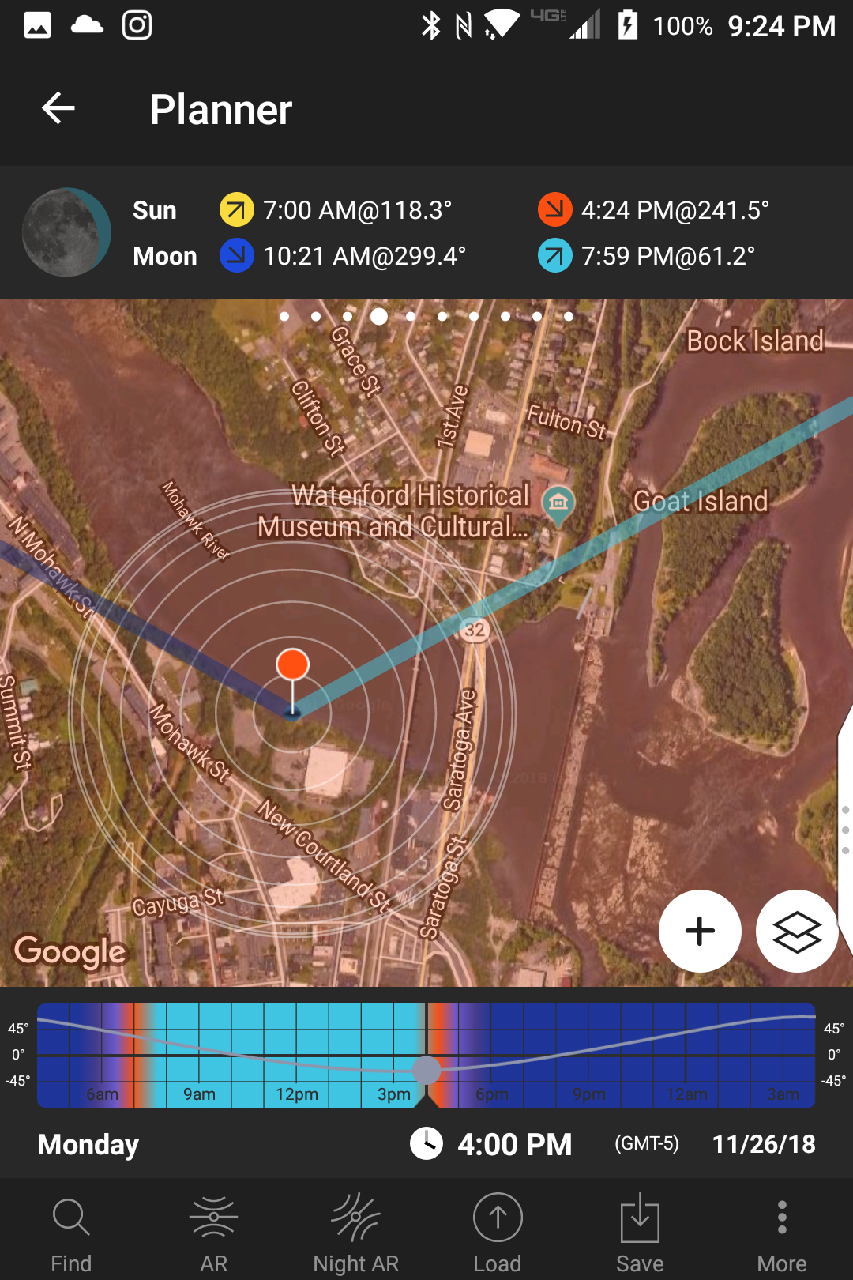The image size is (853, 1280).
Task: Open the map layers selector
Action: click(796, 931)
